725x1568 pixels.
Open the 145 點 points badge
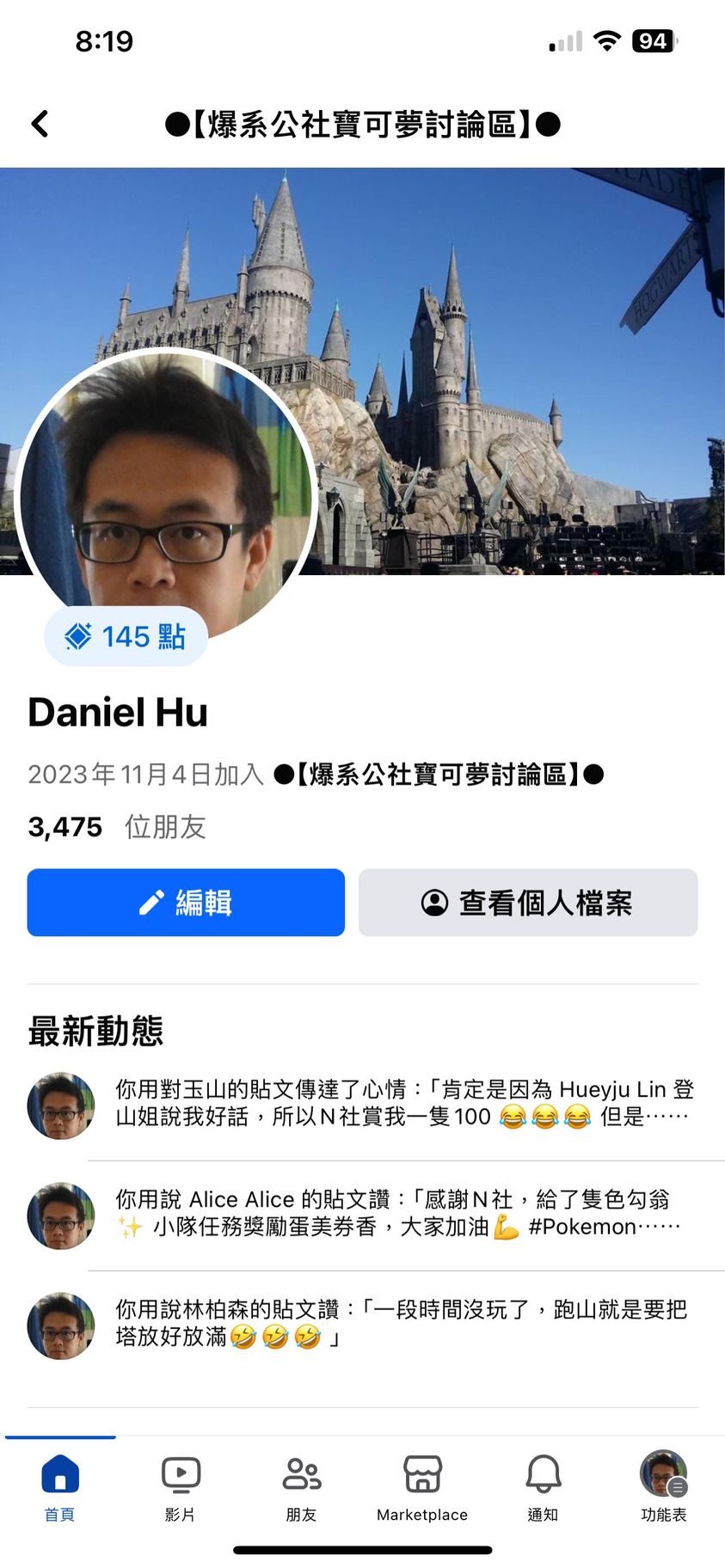[126, 637]
